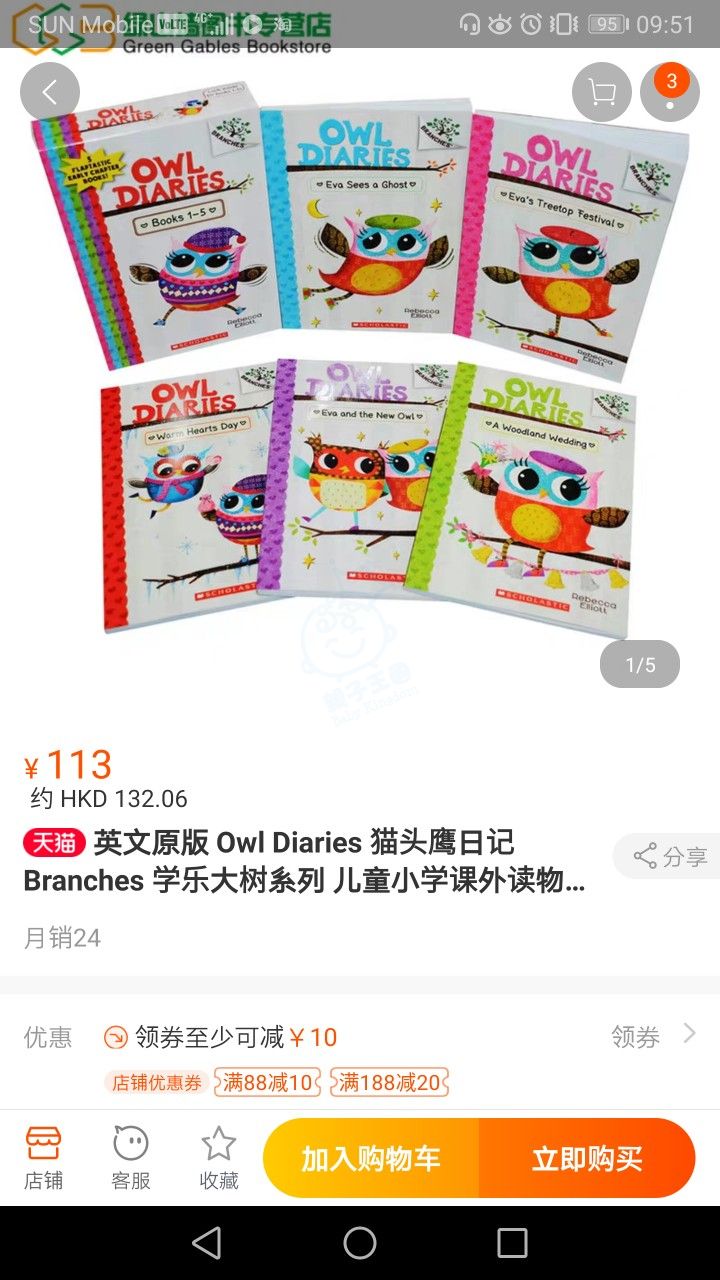Viewport: 720px width, 1280px height.
Task: Open the shopping cart icon
Action: (x=601, y=92)
